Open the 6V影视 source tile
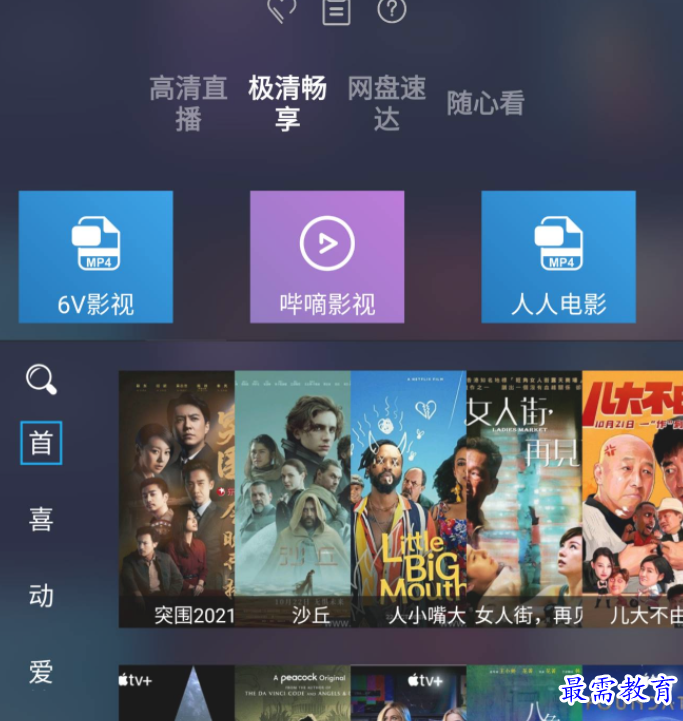This screenshot has height=721, width=683. pos(96,257)
